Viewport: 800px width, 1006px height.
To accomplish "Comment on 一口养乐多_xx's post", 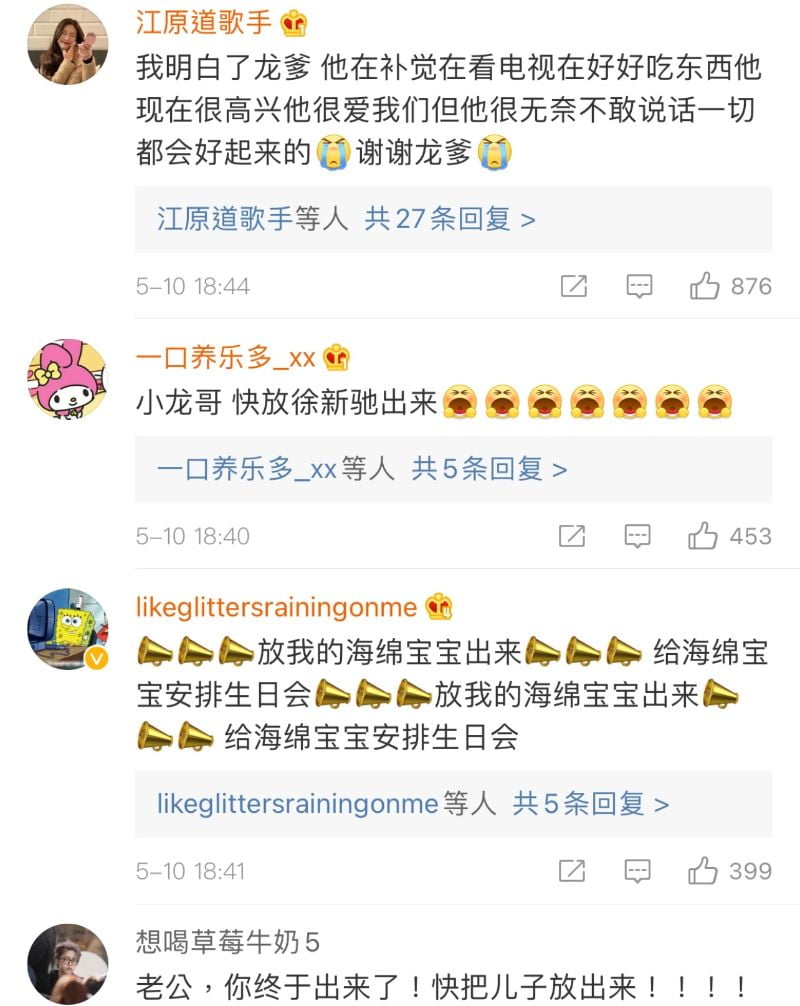I will coord(637,536).
